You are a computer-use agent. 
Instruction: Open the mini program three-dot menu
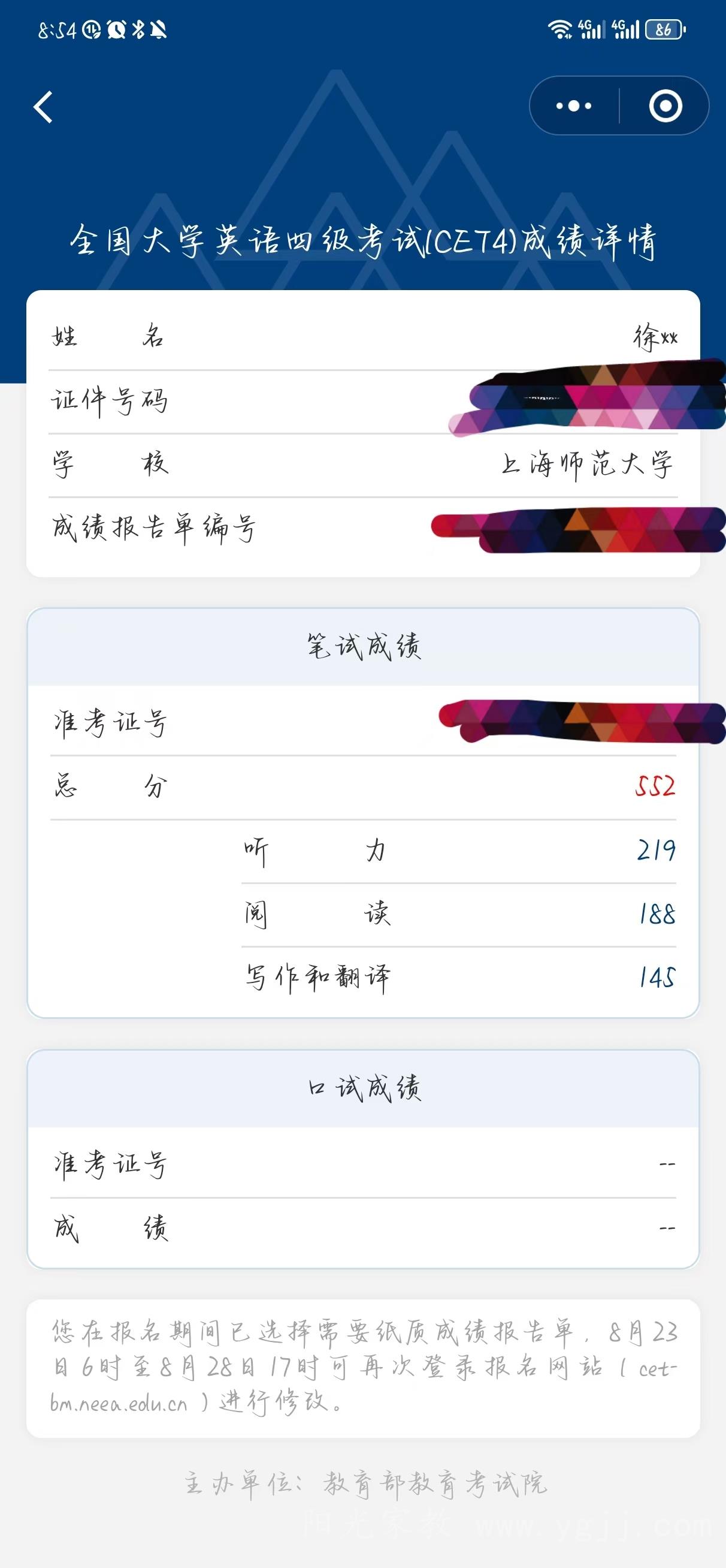(x=574, y=106)
